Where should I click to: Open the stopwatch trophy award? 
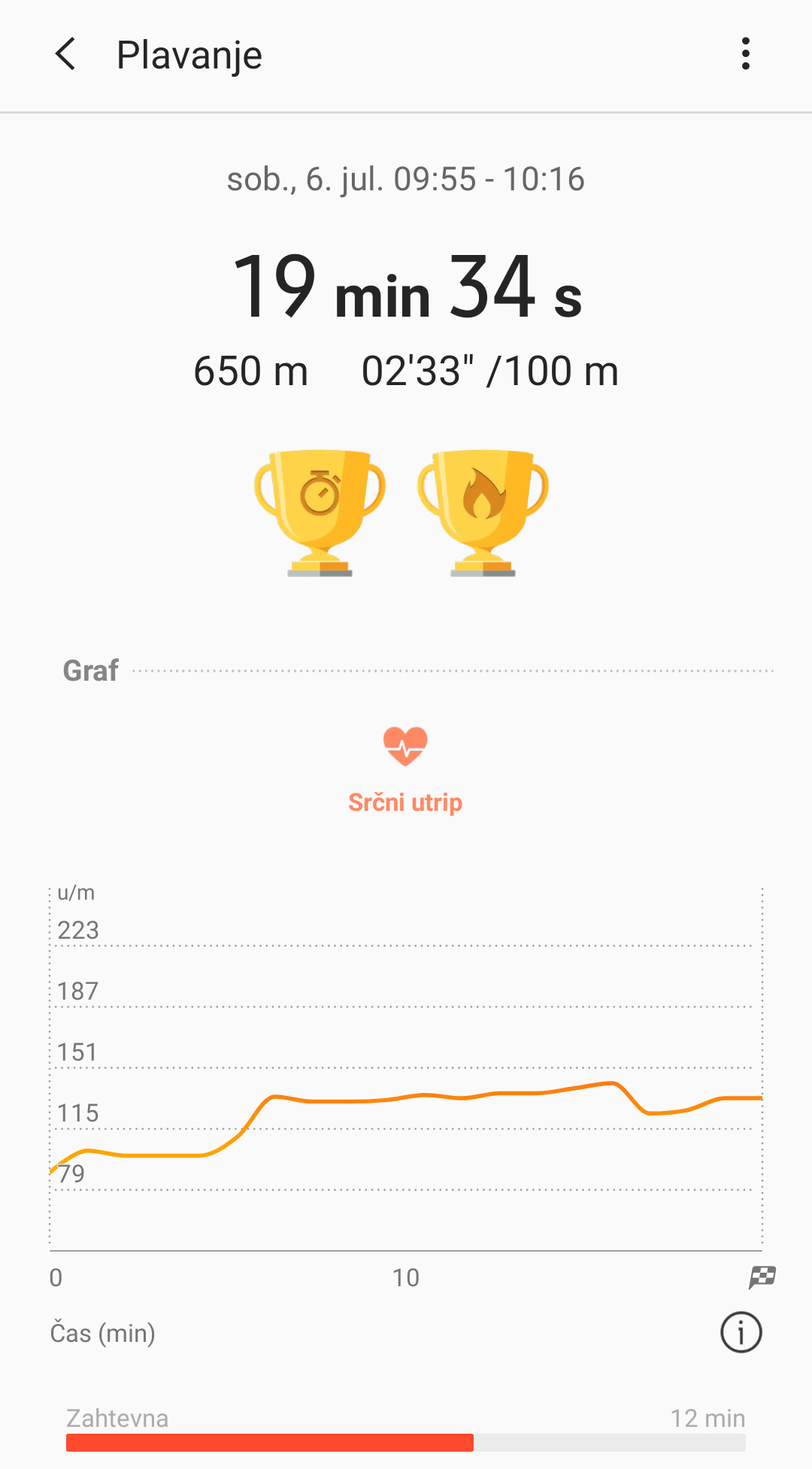point(320,512)
